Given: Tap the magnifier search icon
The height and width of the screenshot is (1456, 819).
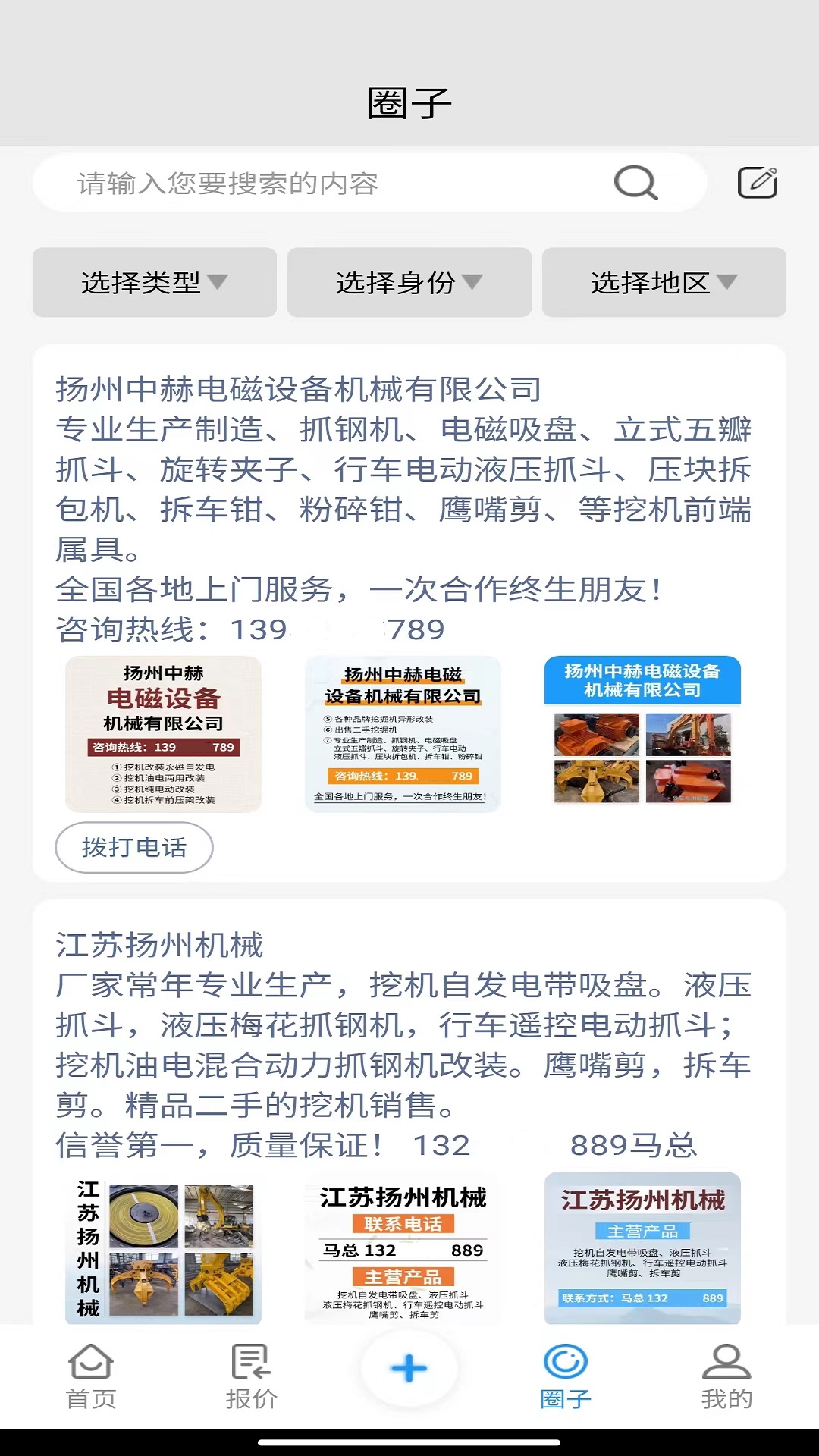Looking at the screenshot, I should [637, 182].
